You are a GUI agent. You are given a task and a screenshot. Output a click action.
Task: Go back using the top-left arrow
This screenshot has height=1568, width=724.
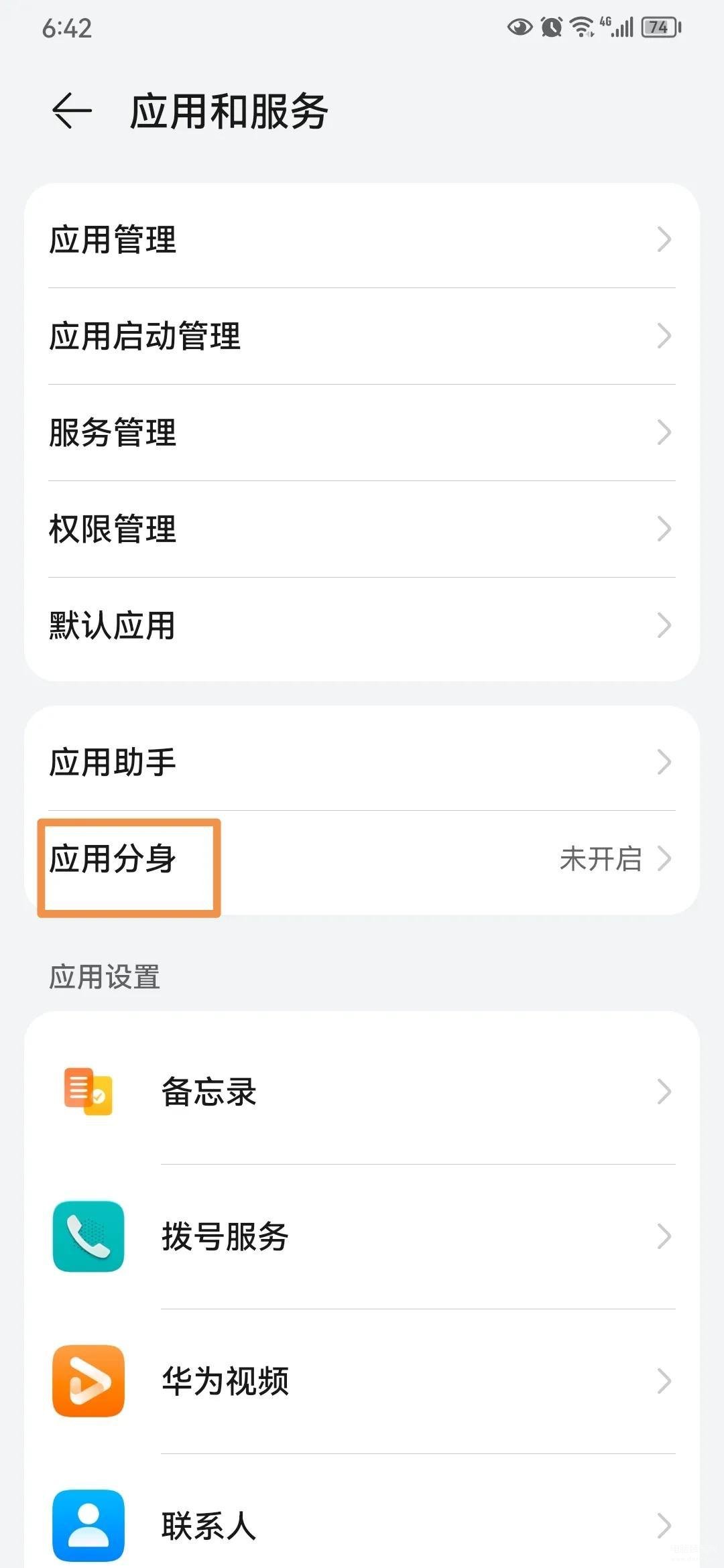tap(72, 111)
